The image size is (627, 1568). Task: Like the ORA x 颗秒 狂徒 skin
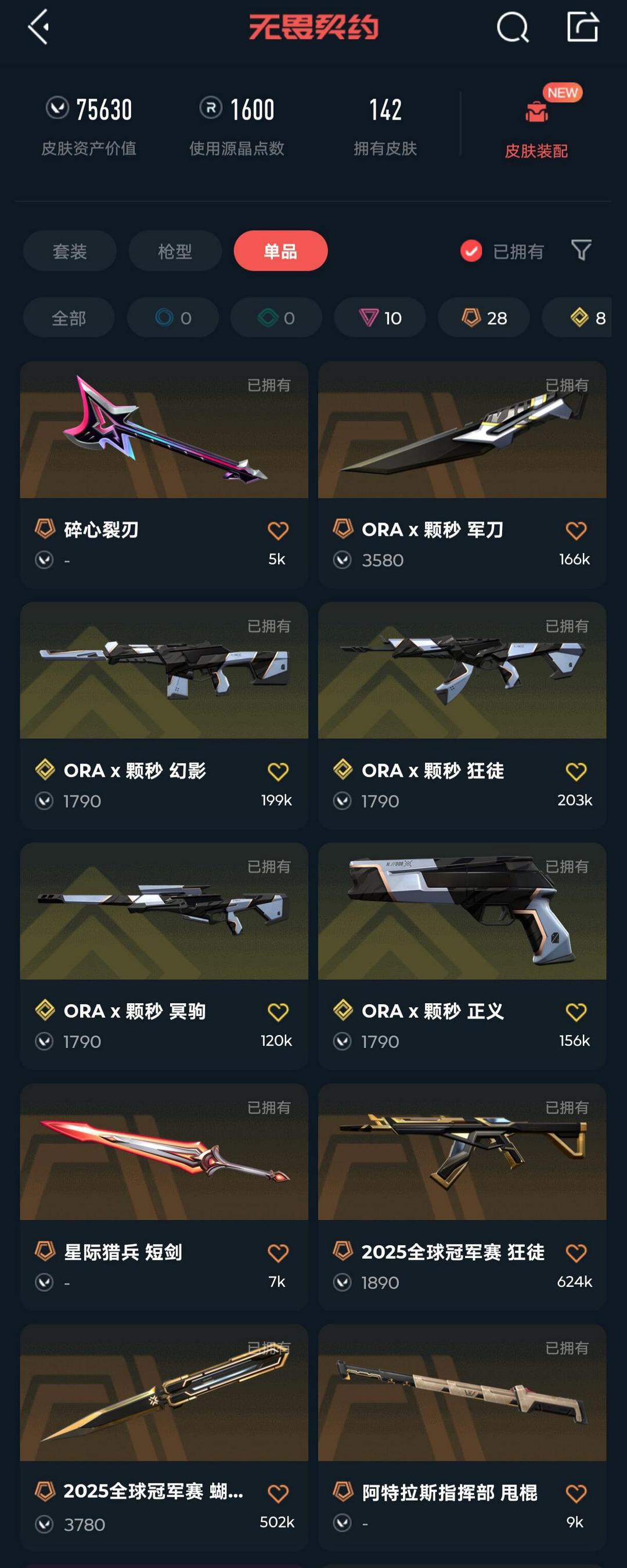pyautogui.click(x=576, y=771)
